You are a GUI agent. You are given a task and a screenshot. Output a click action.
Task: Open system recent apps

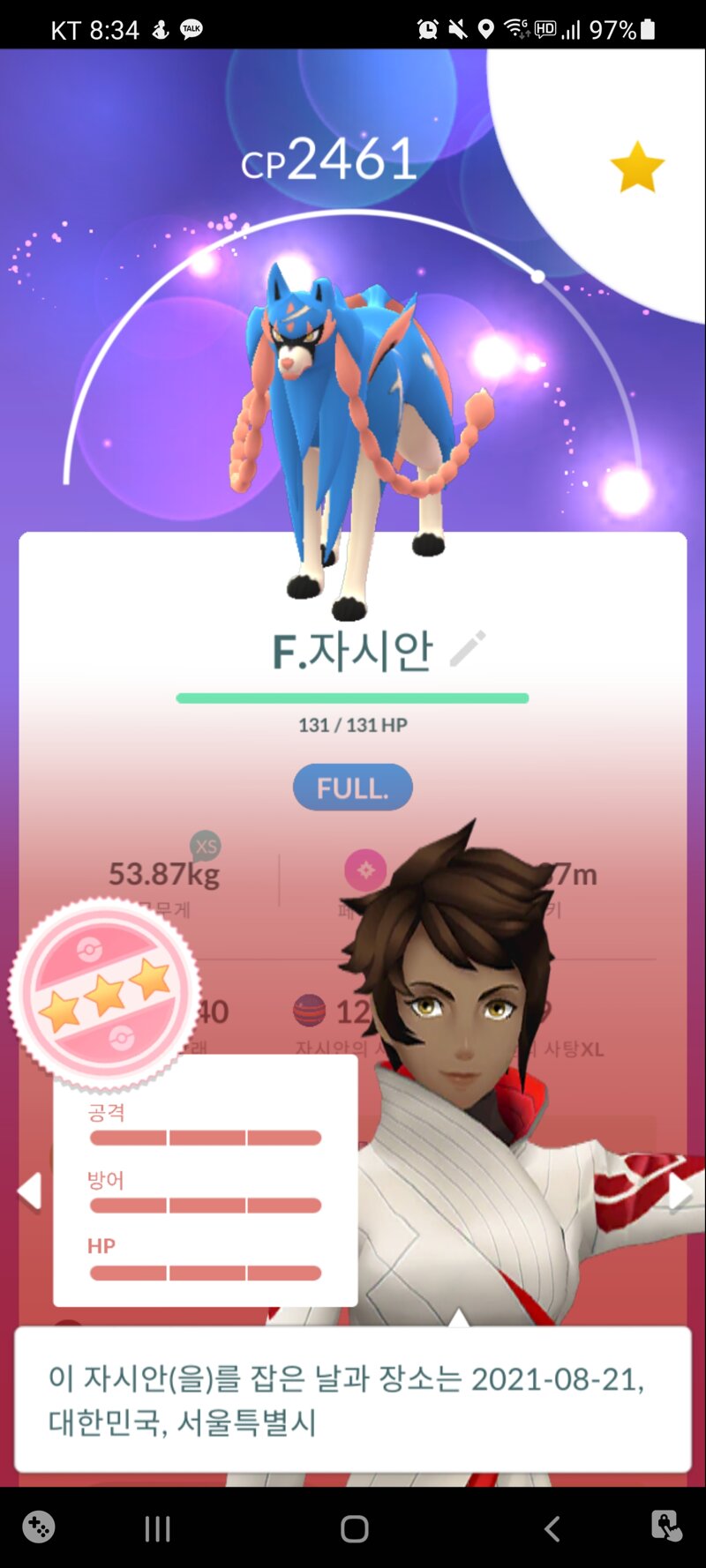coord(157,1528)
